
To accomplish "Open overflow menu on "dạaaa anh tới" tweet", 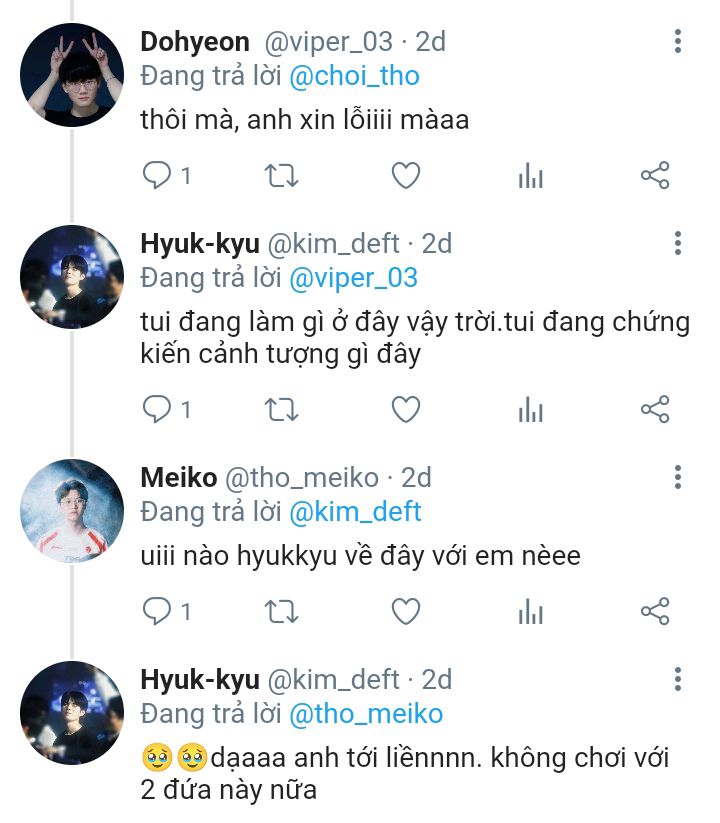I will coord(678,680).
